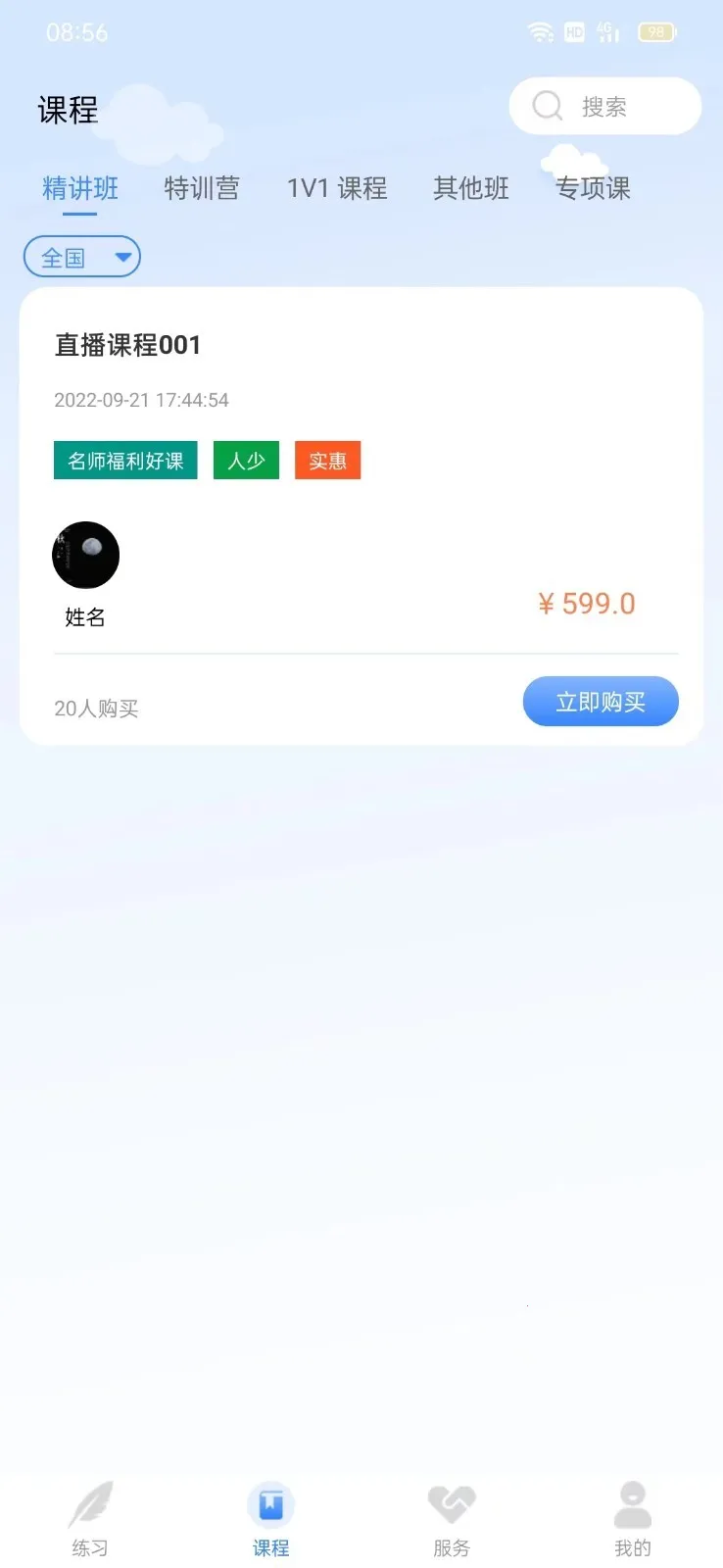Select the 名师福利好课 tag
Image resolution: width=723 pixels, height=1568 pixels.
(x=124, y=461)
